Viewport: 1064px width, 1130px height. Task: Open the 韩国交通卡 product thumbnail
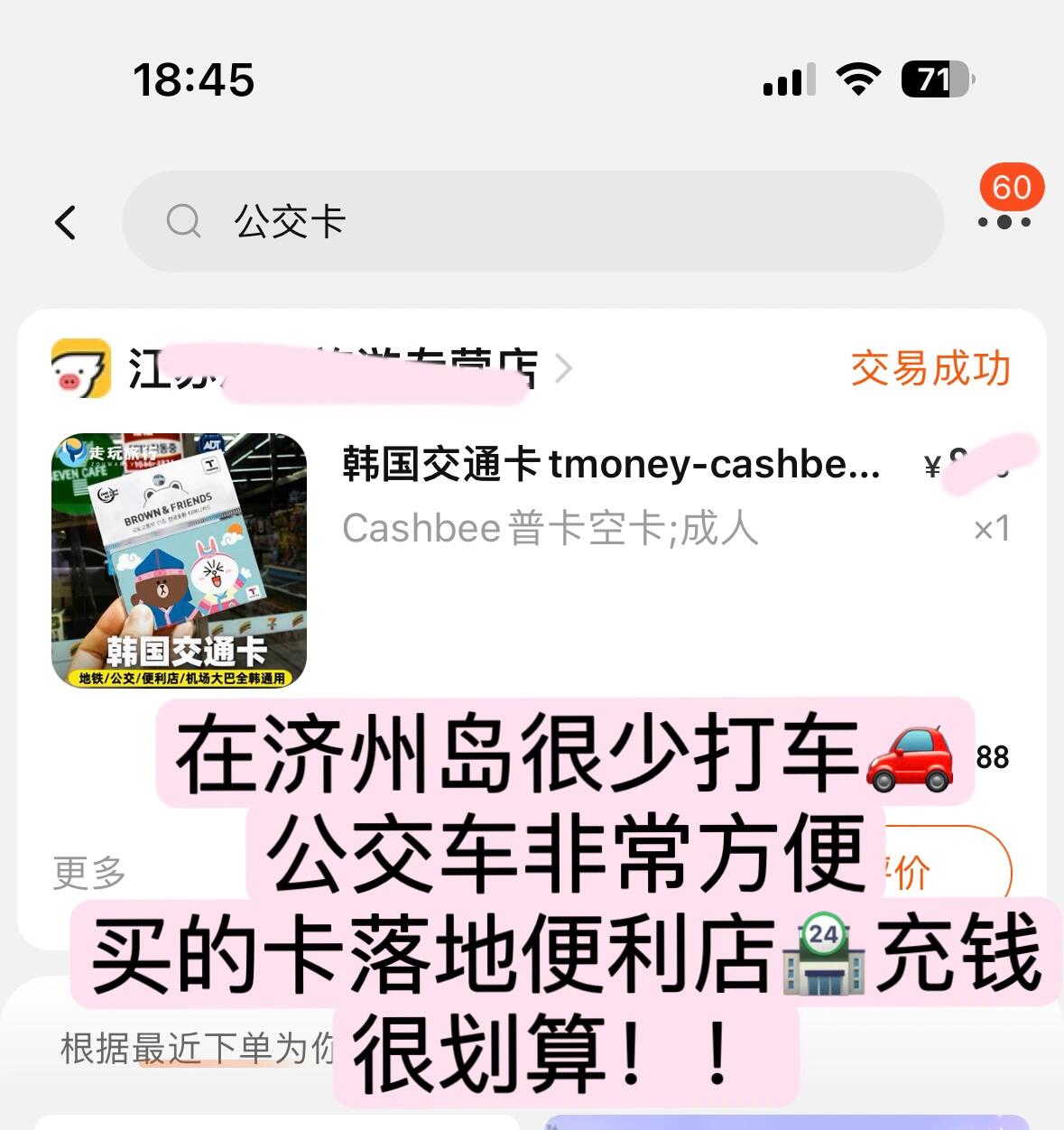179,560
